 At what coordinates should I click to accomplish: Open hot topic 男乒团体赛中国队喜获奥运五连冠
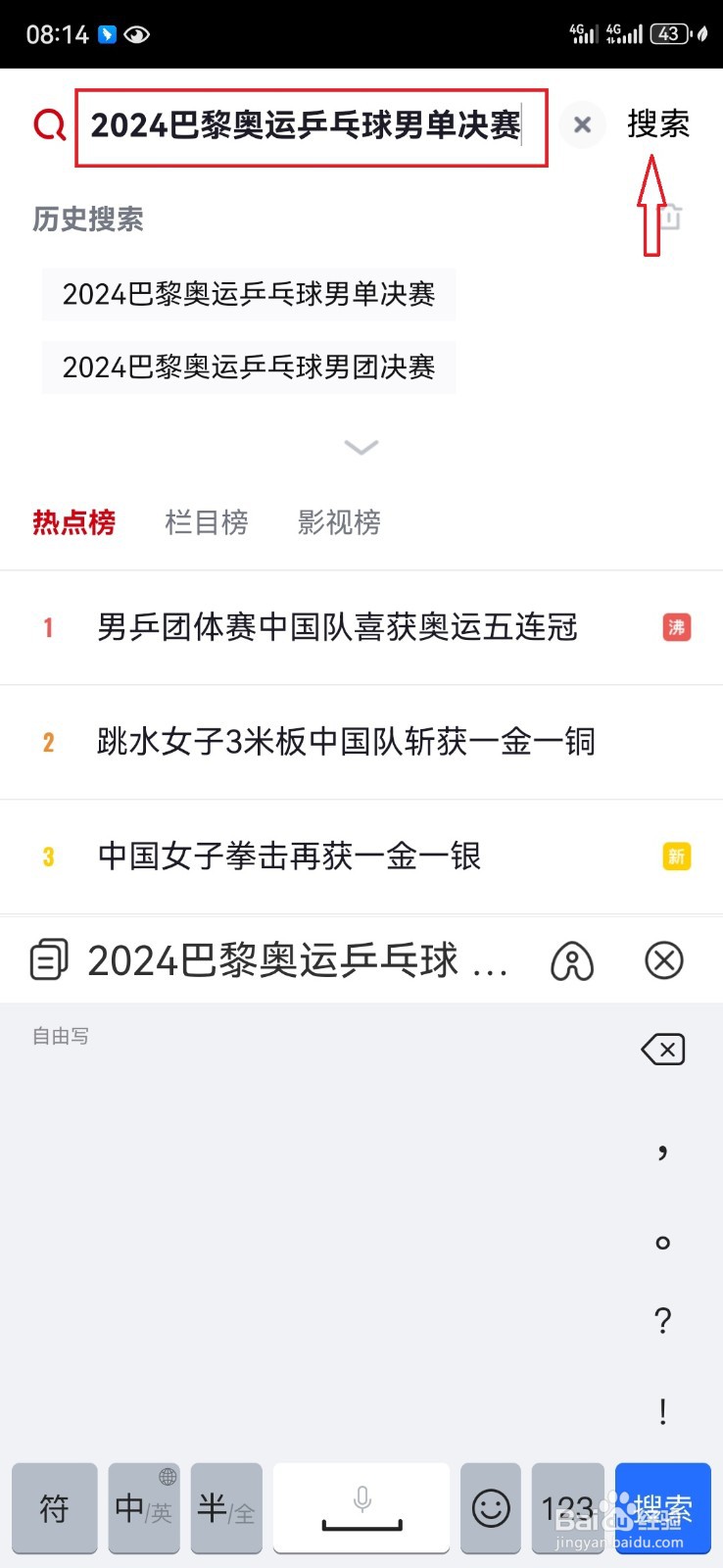[361, 627]
